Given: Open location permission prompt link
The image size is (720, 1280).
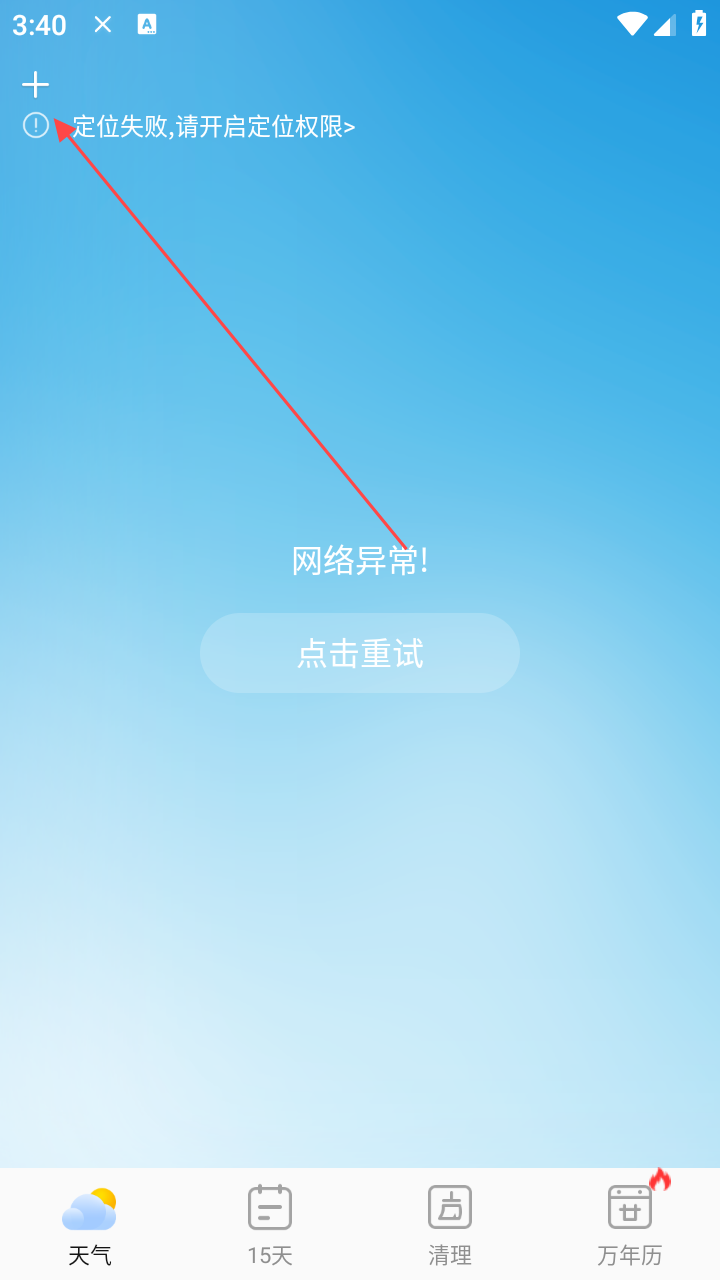Looking at the screenshot, I should 213,127.
